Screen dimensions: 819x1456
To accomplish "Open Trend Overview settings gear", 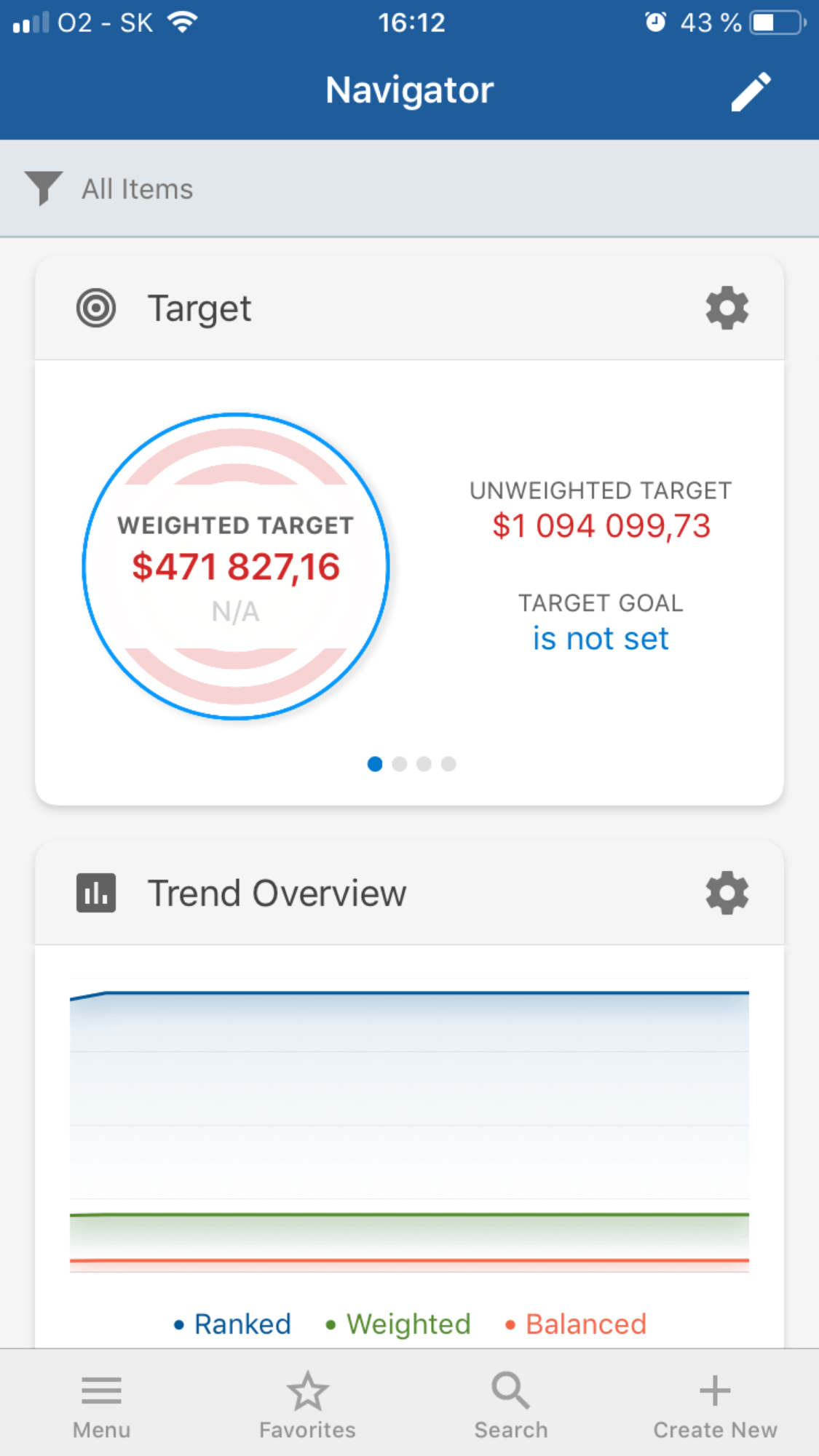I will (x=727, y=893).
